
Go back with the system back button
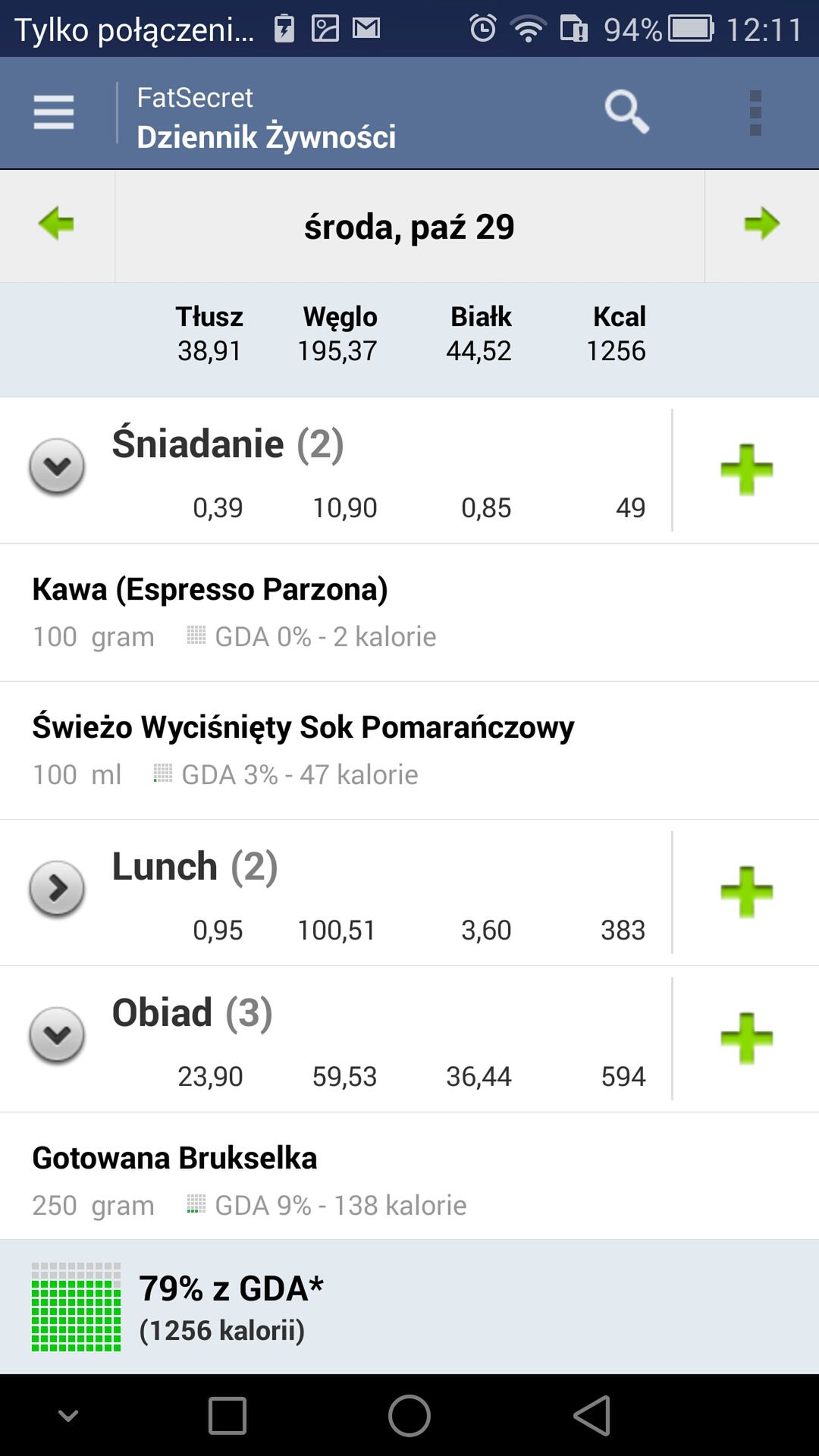point(592,1415)
